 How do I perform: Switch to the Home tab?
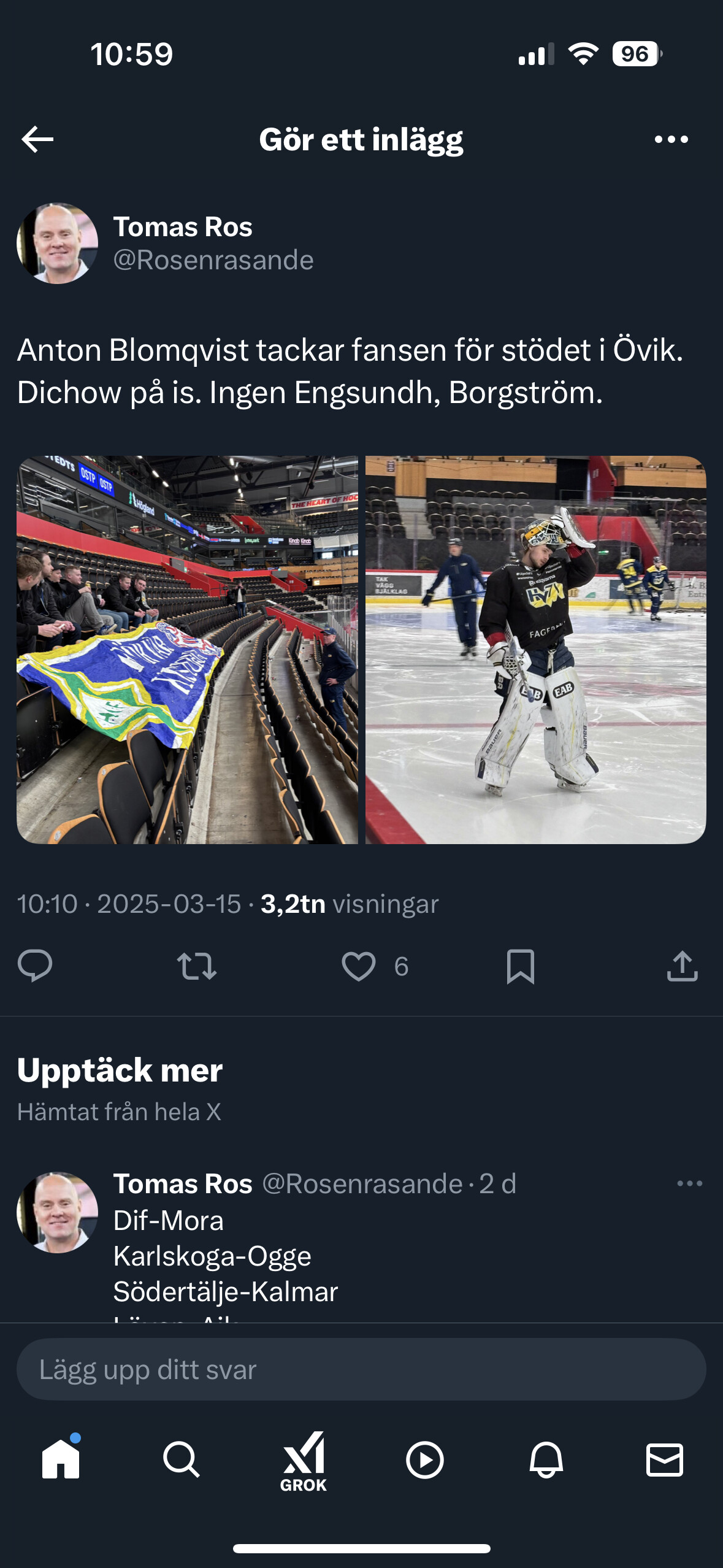(61, 1459)
